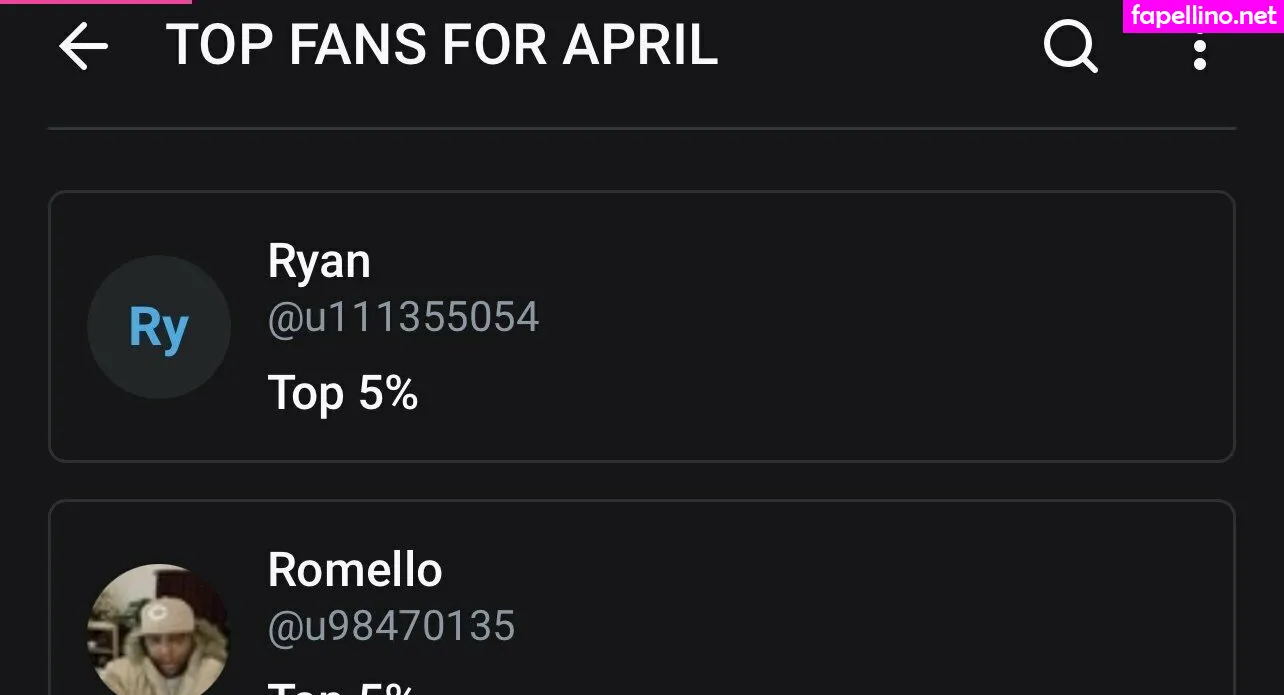1284x695 pixels.
Task: Open Romello's fan card
Action: pos(641,600)
